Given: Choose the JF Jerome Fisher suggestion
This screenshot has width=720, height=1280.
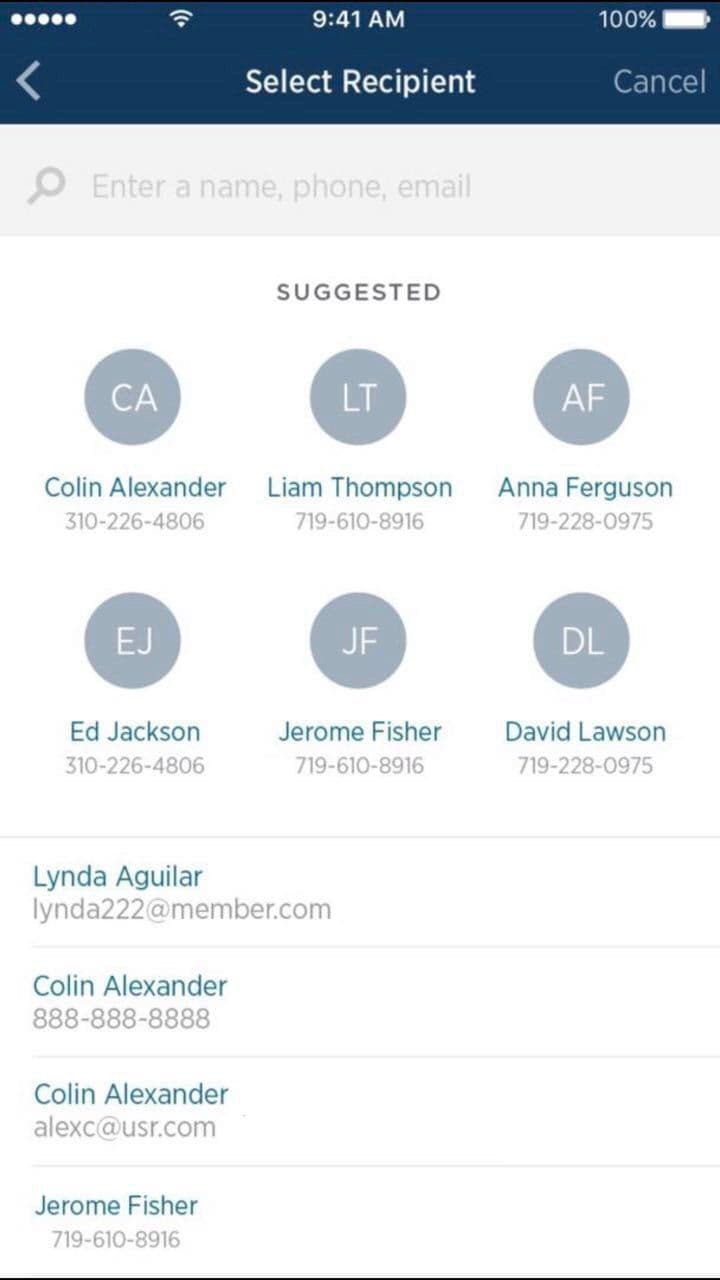Looking at the screenshot, I should tap(358, 641).
